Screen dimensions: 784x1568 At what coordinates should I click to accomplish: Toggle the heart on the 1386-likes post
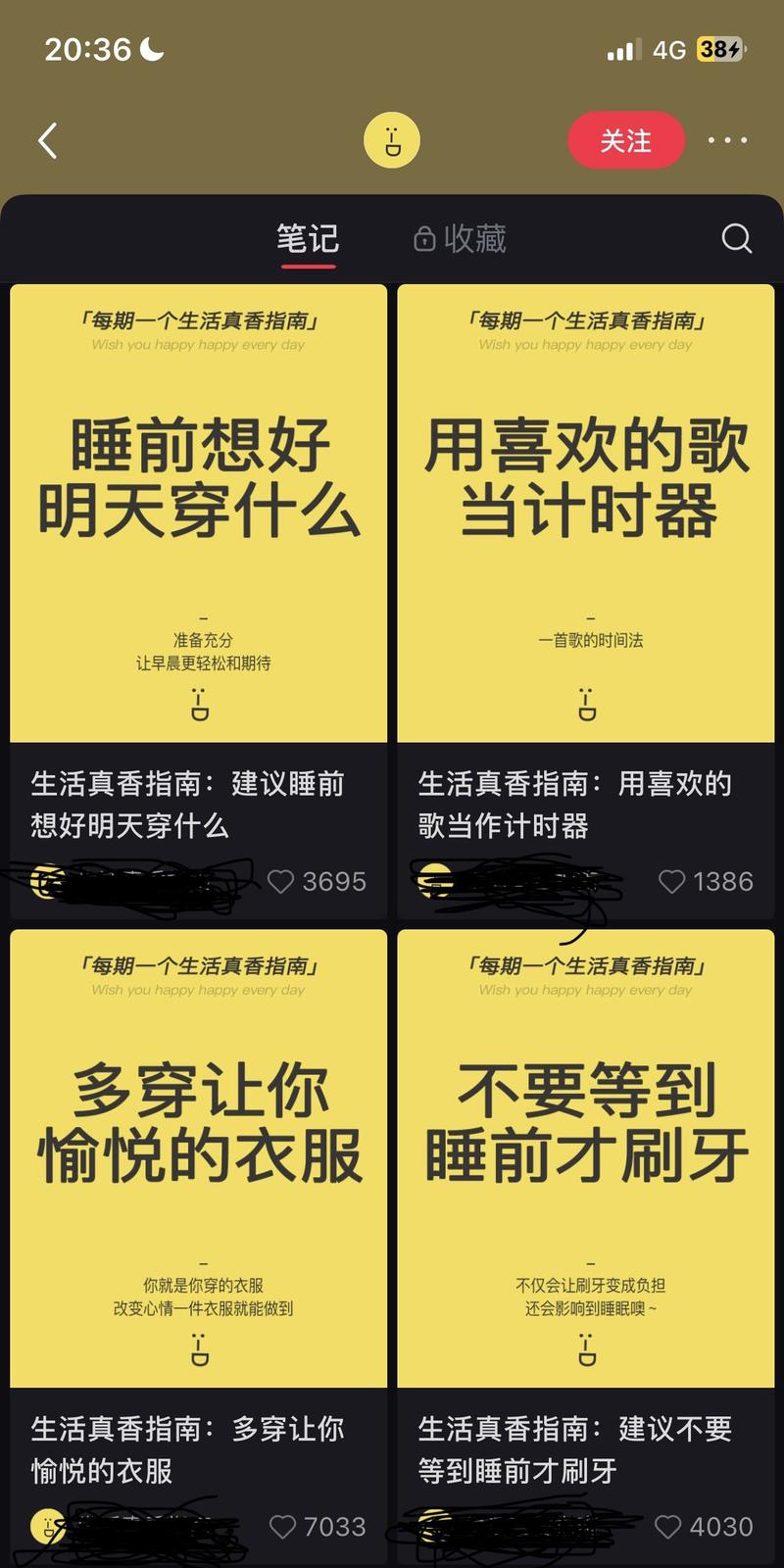[x=672, y=881]
